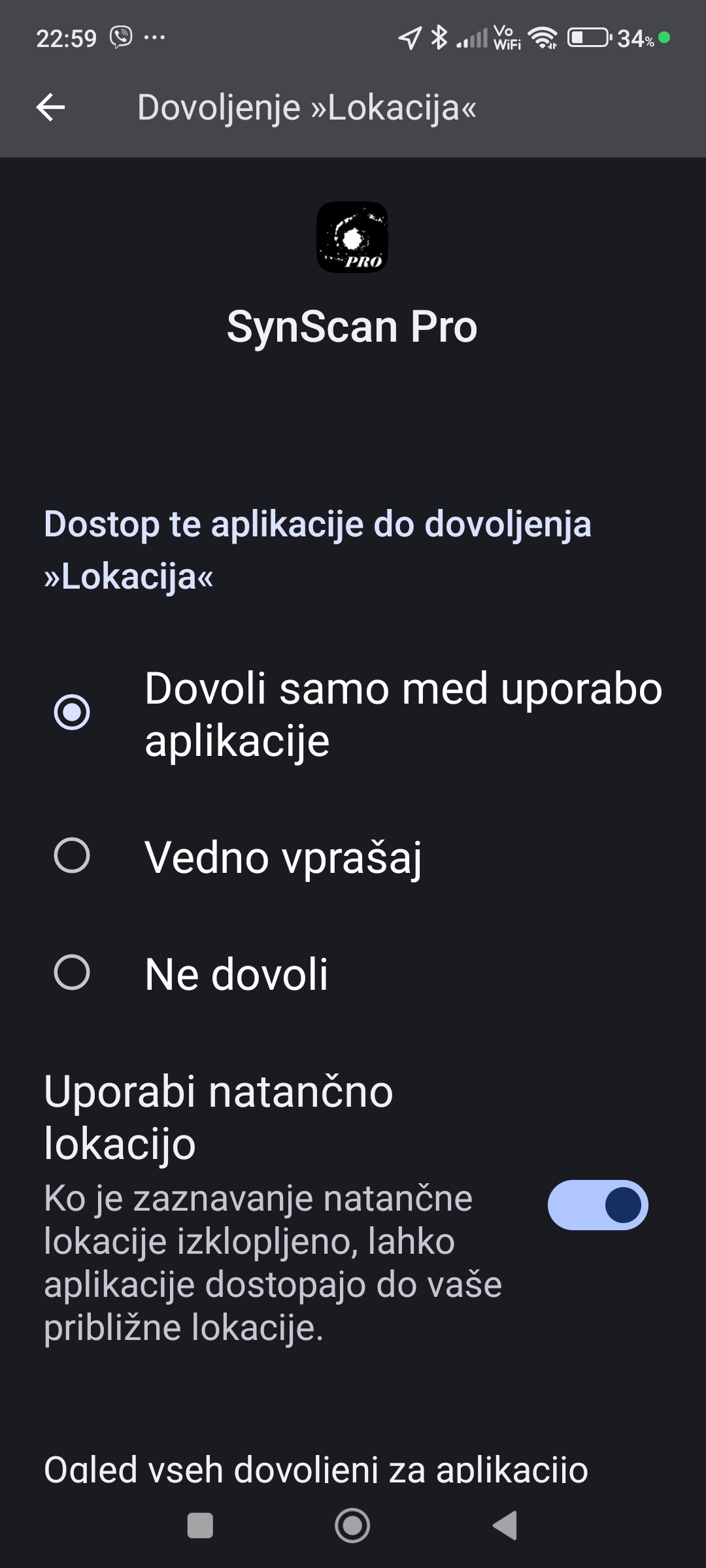Image resolution: width=706 pixels, height=1568 pixels.
Task: Choose the 'Vedno vprašaj' option
Action: click(x=353, y=857)
